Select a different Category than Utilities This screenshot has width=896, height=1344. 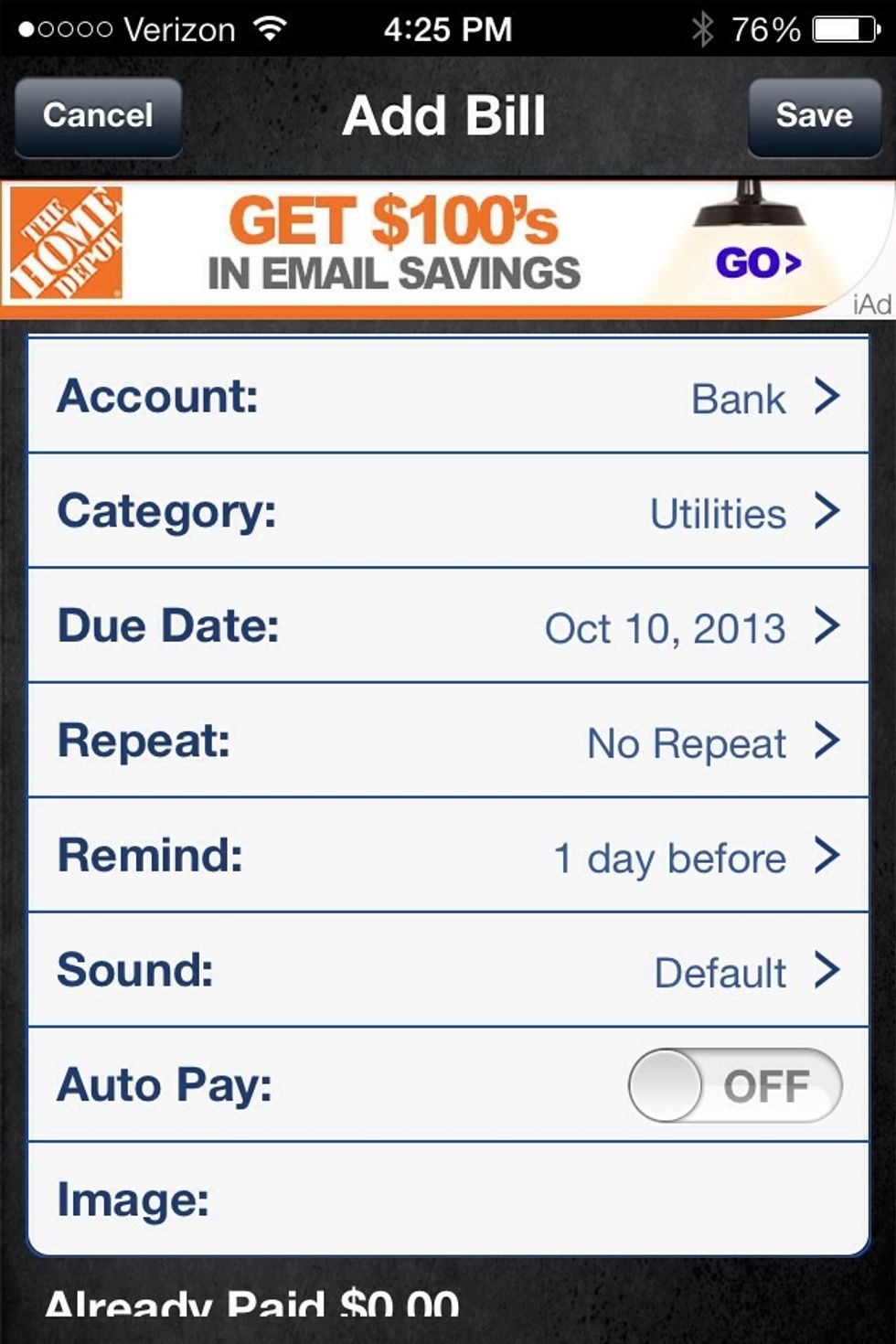click(x=448, y=512)
